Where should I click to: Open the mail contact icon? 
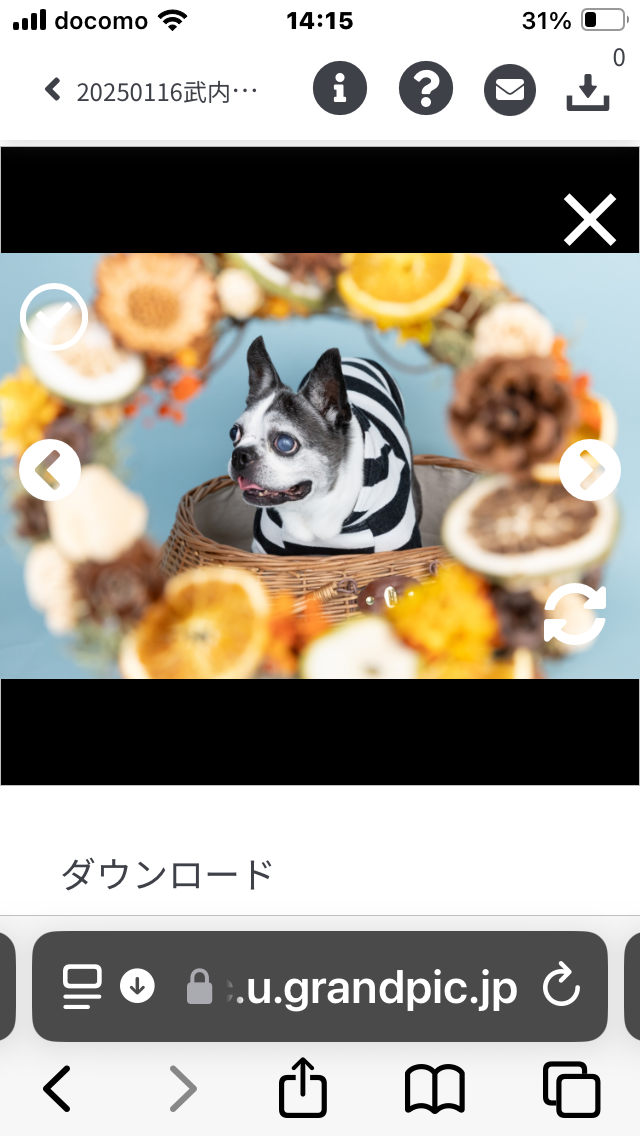(510, 90)
